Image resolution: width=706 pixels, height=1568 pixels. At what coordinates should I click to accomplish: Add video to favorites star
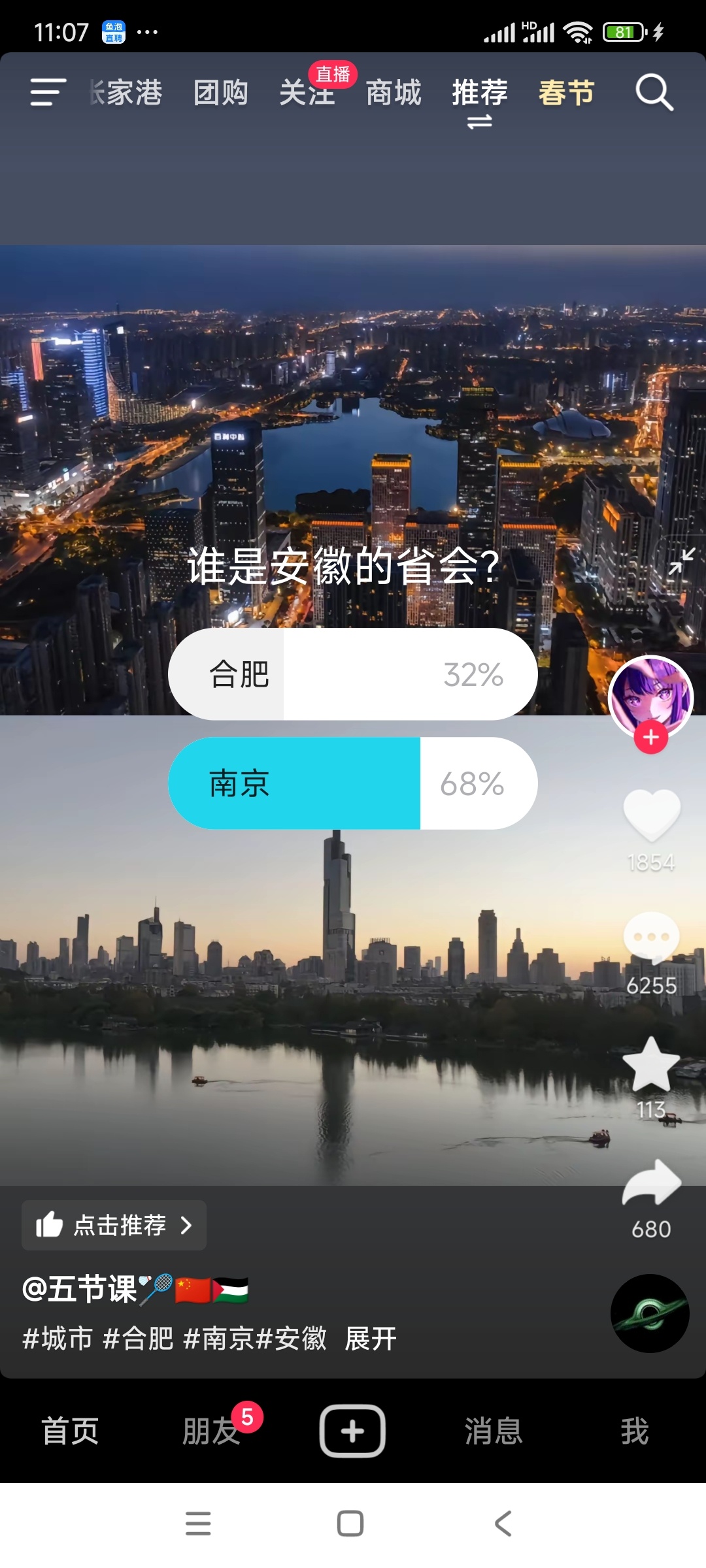pyautogui.click(x=651, y=1064)
